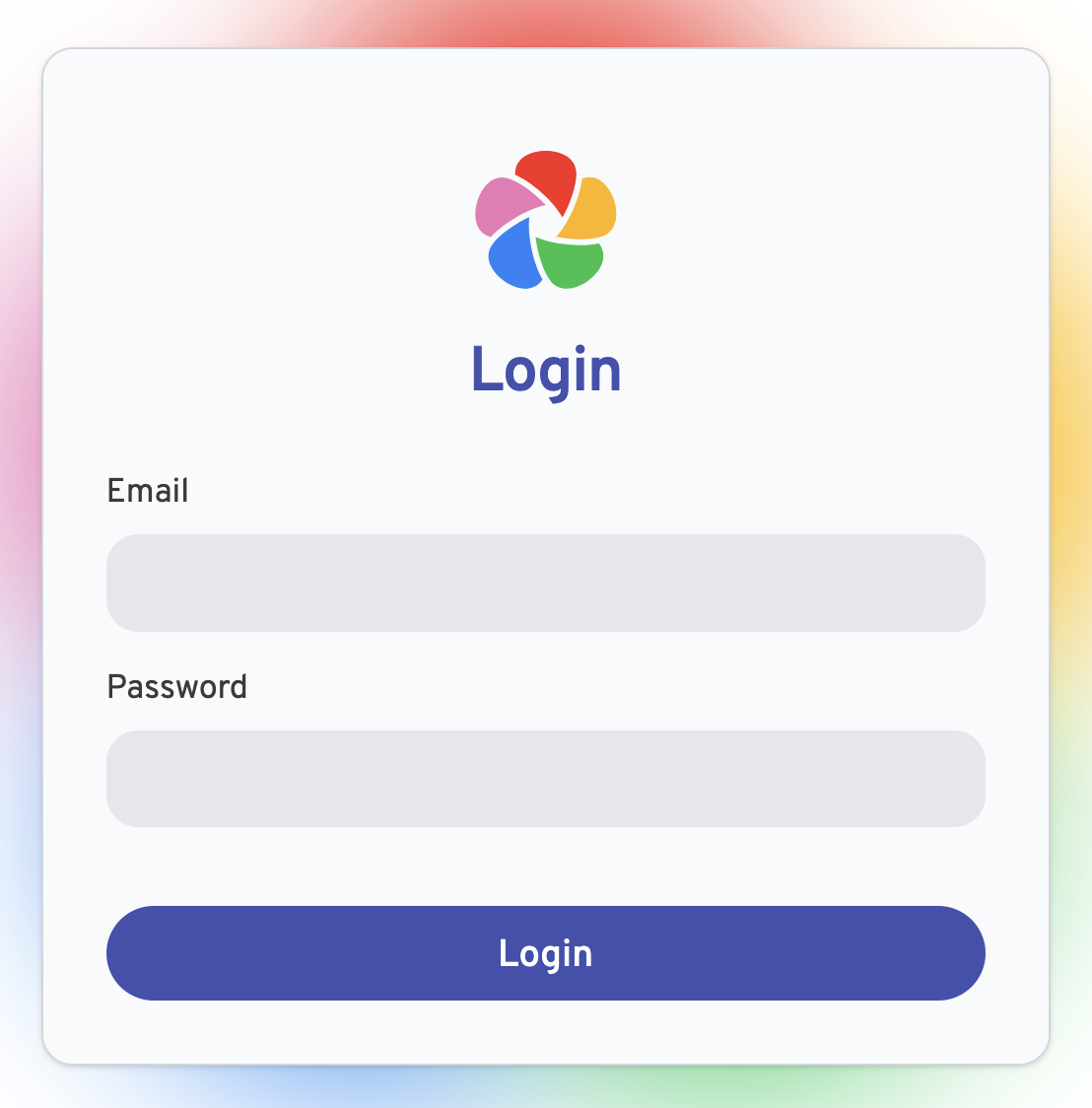Focus the Password text field
Screen dimensions: 1092x1108
click(545, 778)
